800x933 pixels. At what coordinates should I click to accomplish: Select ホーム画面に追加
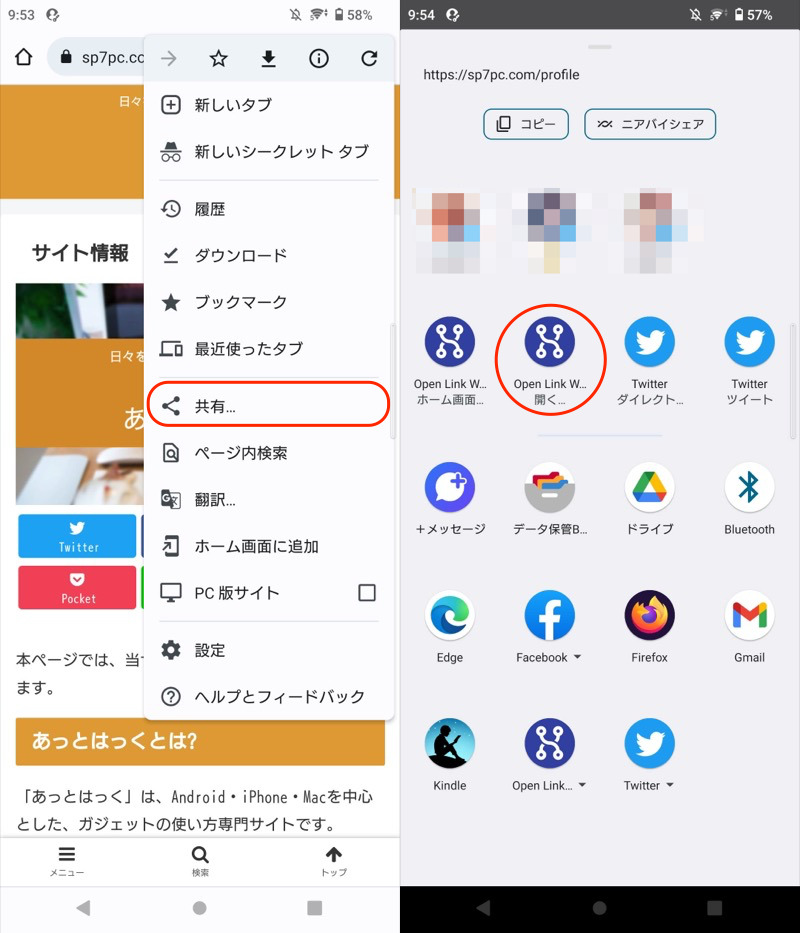tap(256, 546)
